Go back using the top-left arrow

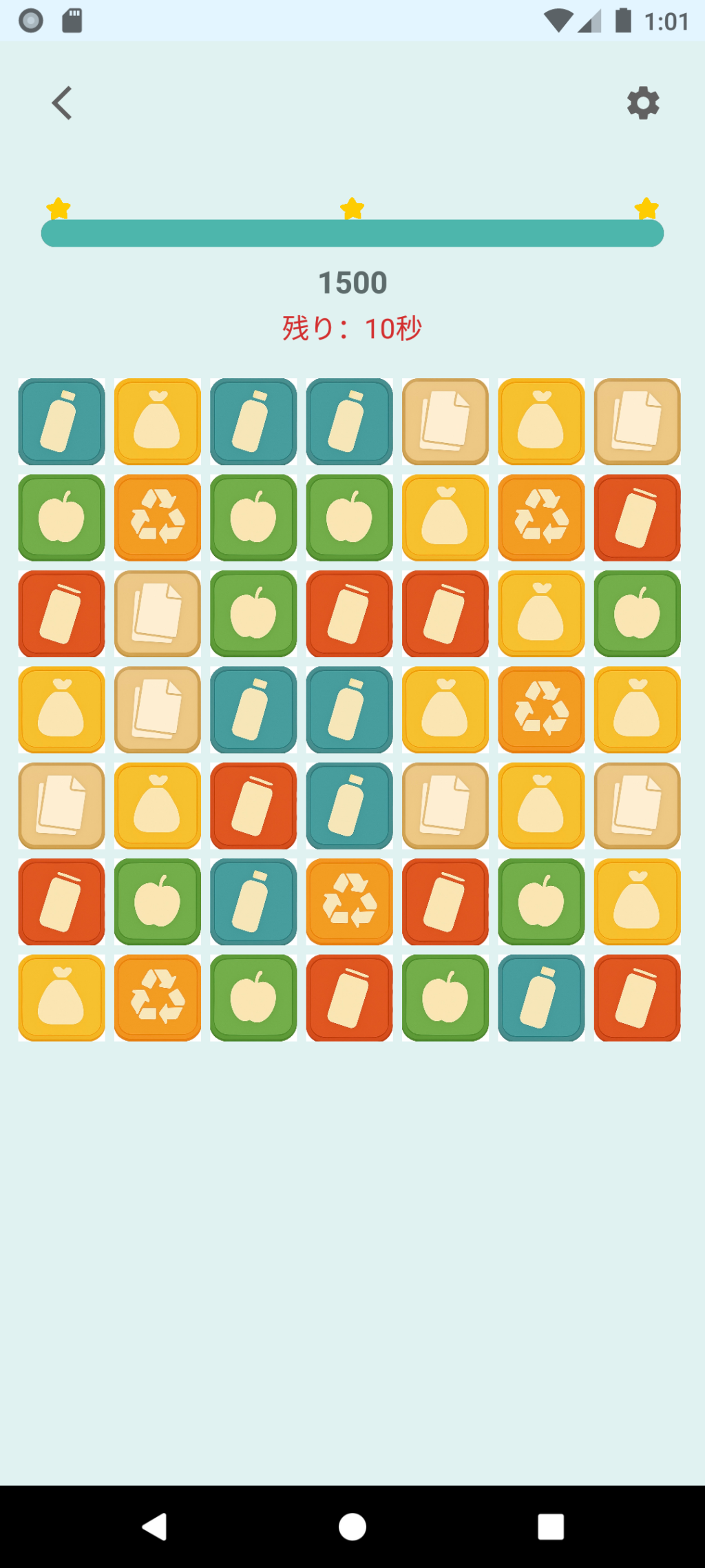62,103
